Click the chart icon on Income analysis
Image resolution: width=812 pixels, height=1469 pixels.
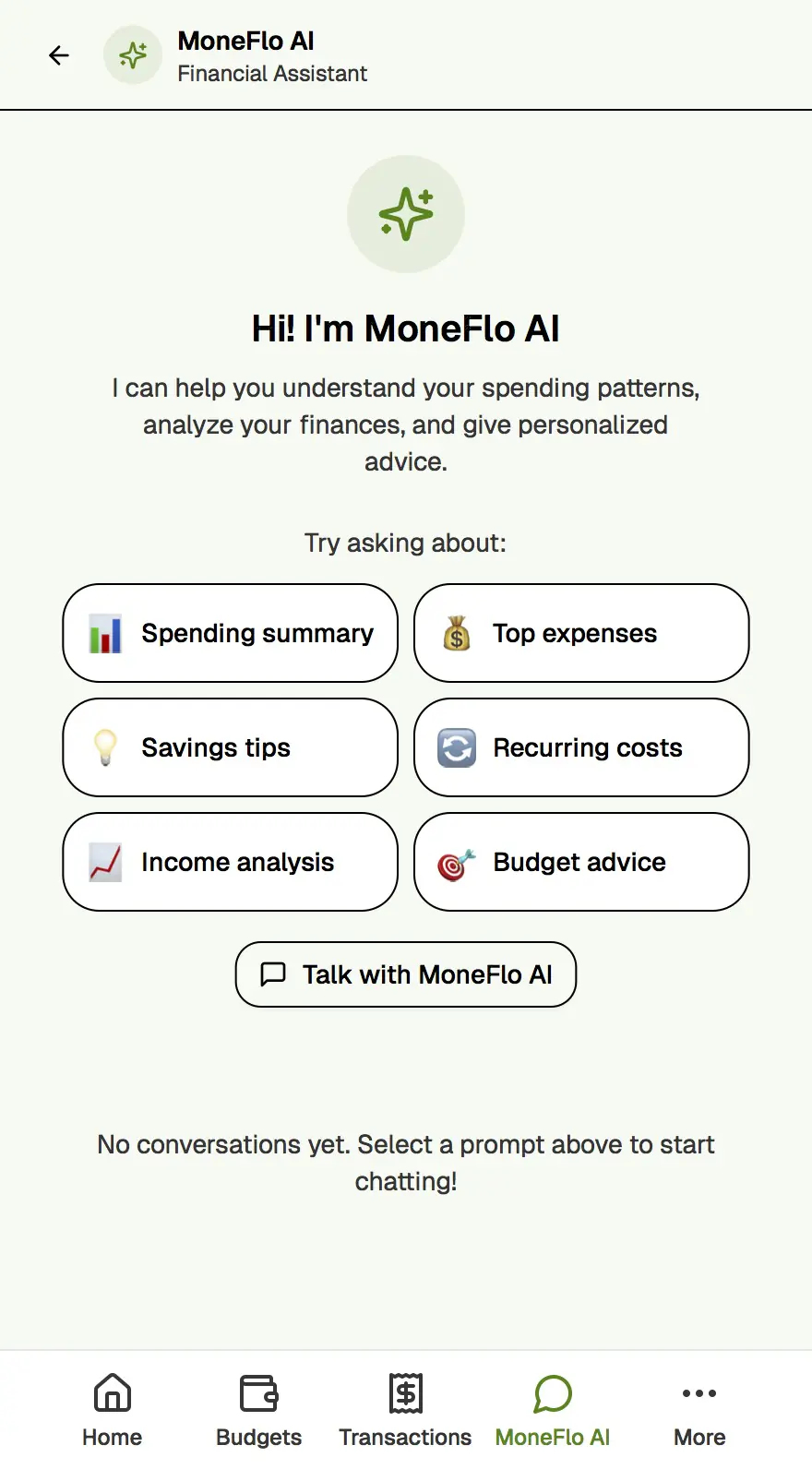104,862
